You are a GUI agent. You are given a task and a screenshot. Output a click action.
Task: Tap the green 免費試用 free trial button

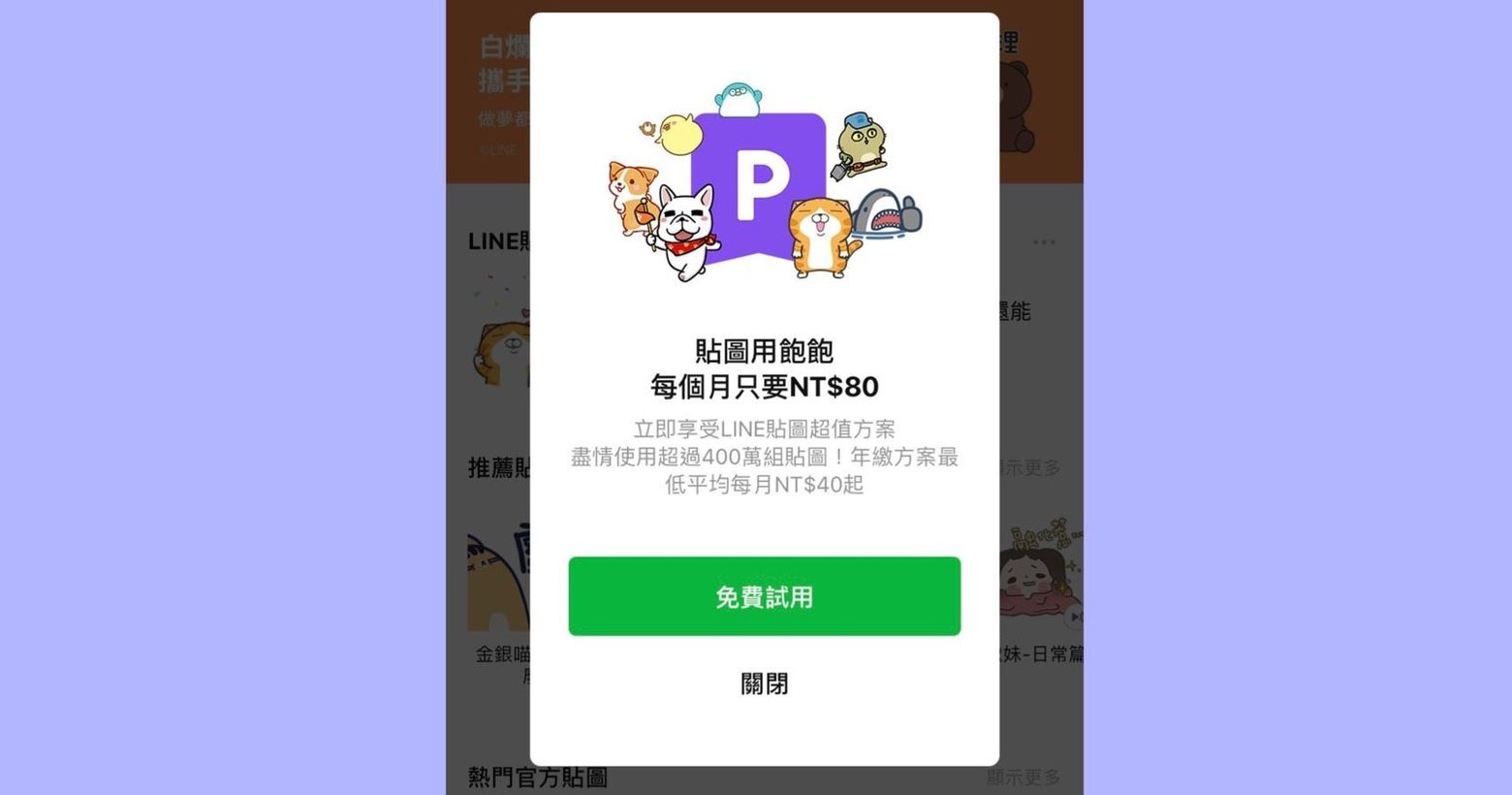764,596
